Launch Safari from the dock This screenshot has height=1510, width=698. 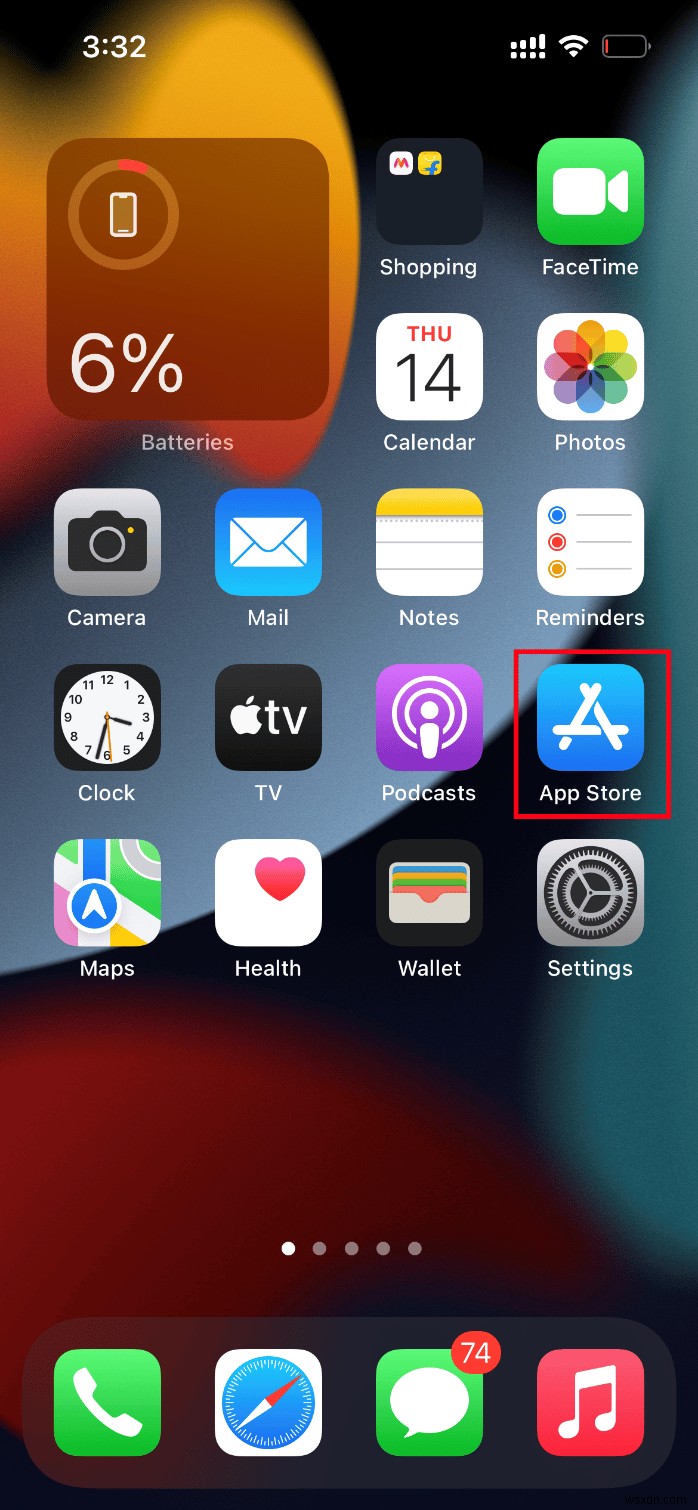click(x=268, y=1402)
